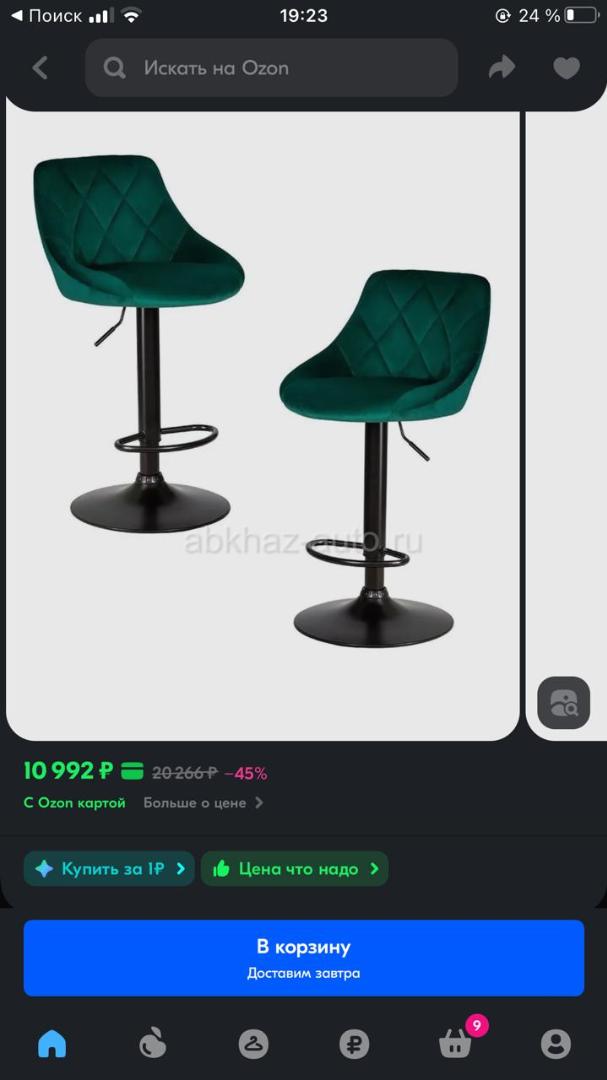Share this product
This screenshot has width=607, height=1080.
[502, 68]
